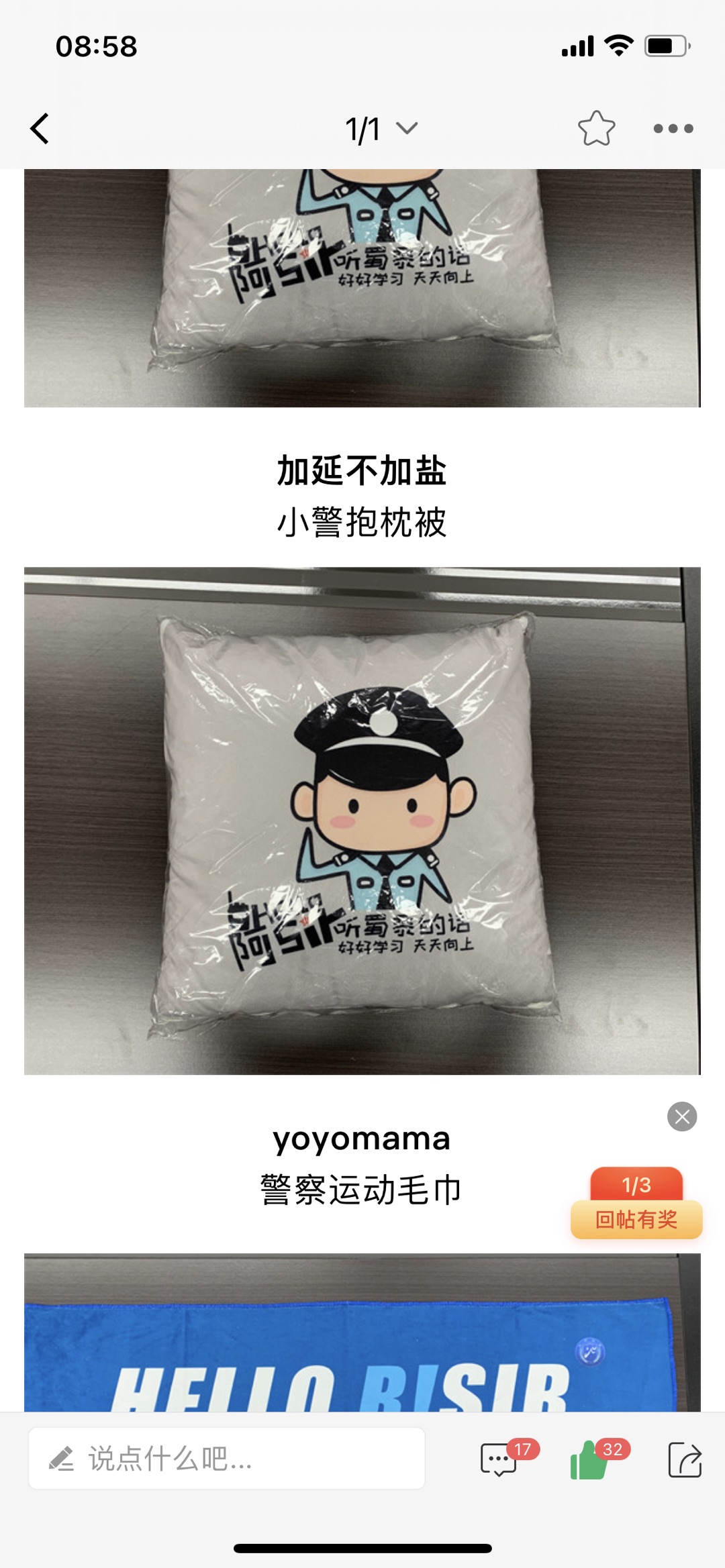This screenshot has width=725, height=1568.
Task: Open the three-dot overflow menu
Action: [673, 128]
